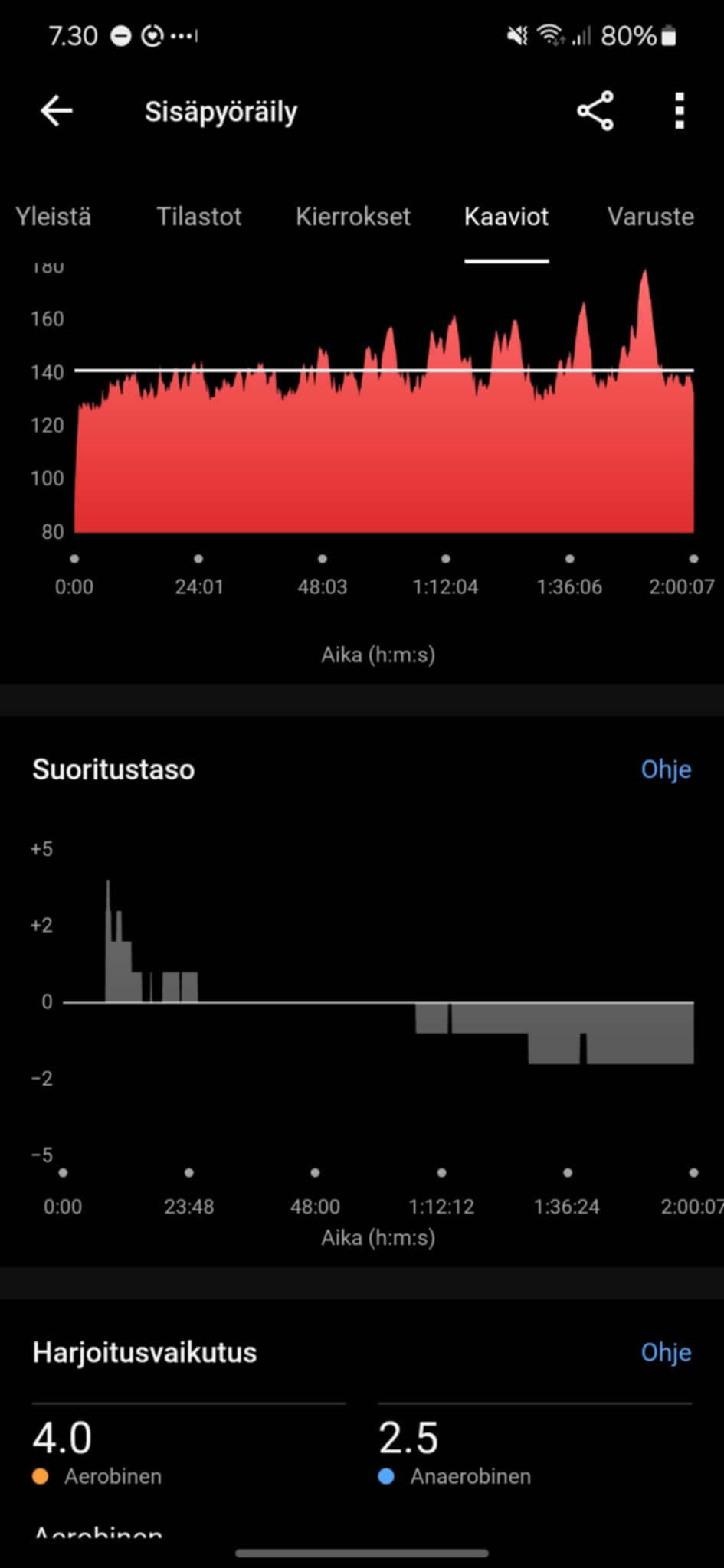Switch to the Tilastot tab
Viewport: 724px width, 1568px height.
point(199,217)
